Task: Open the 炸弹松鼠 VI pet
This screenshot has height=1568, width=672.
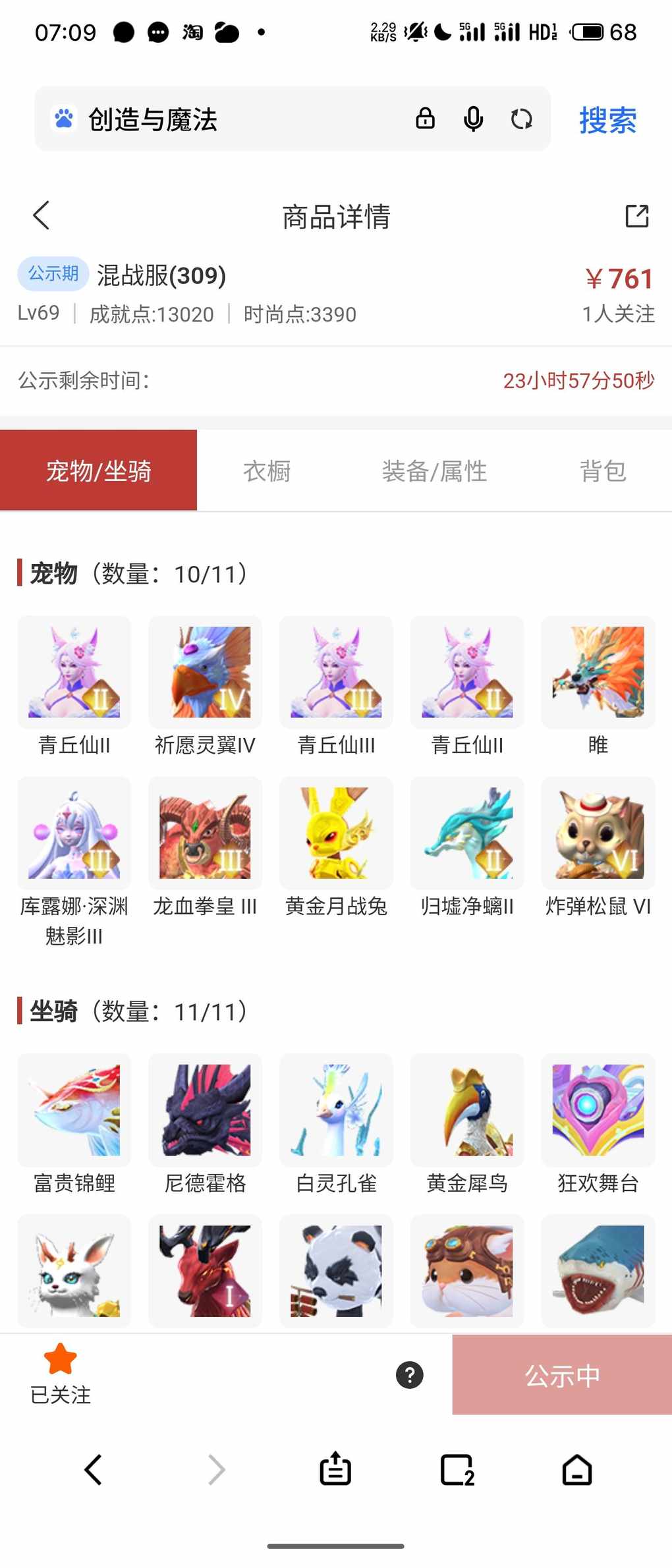Action: point(598,833)
